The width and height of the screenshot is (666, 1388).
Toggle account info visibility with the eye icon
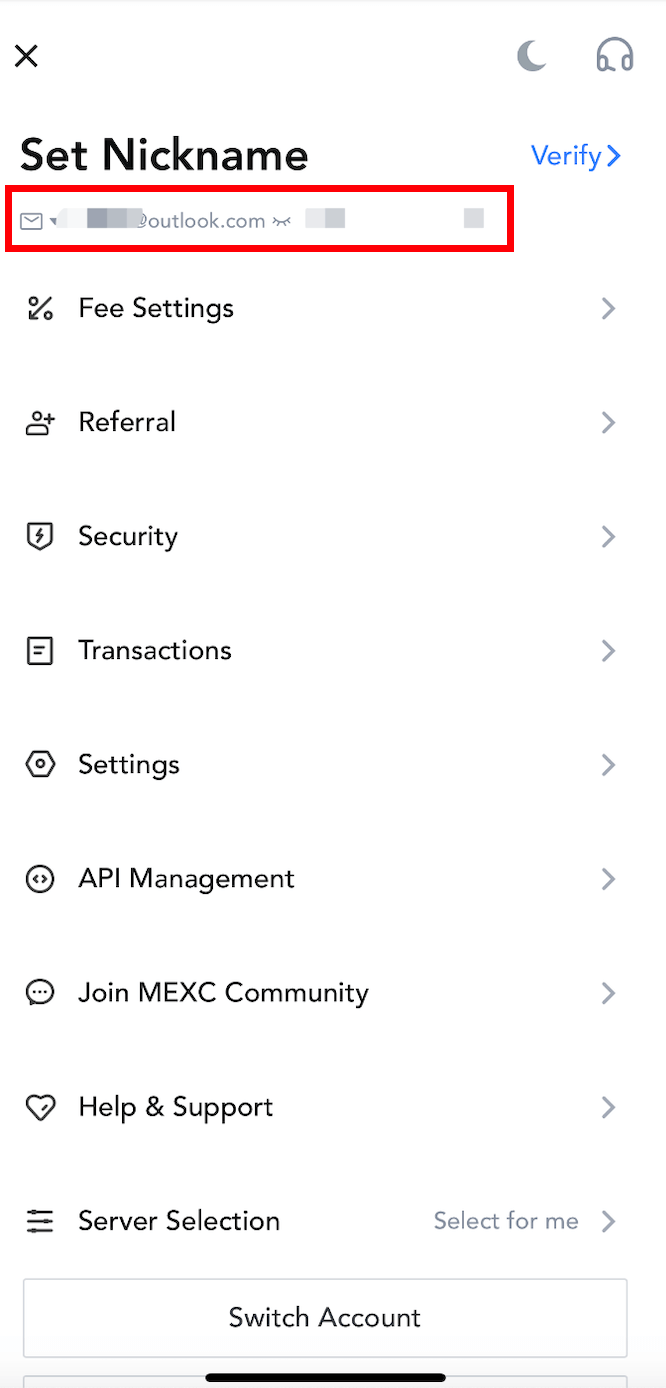pos(281,220)
